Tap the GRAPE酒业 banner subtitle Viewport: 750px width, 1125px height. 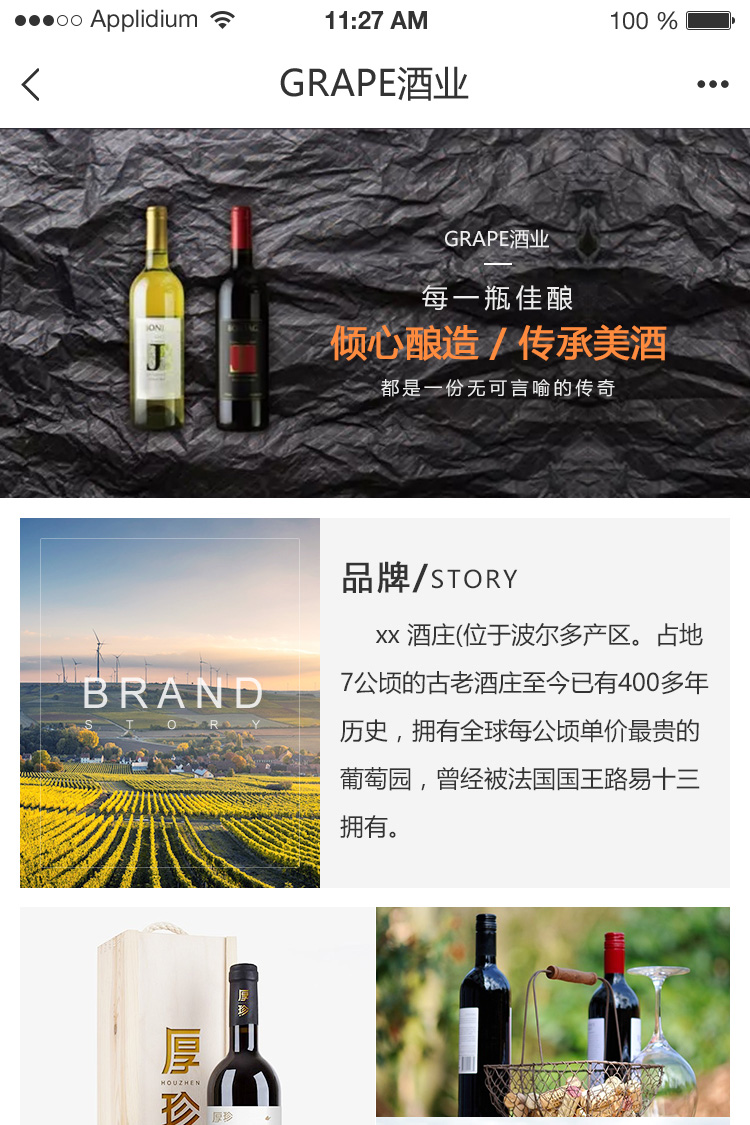click(495, 238)
